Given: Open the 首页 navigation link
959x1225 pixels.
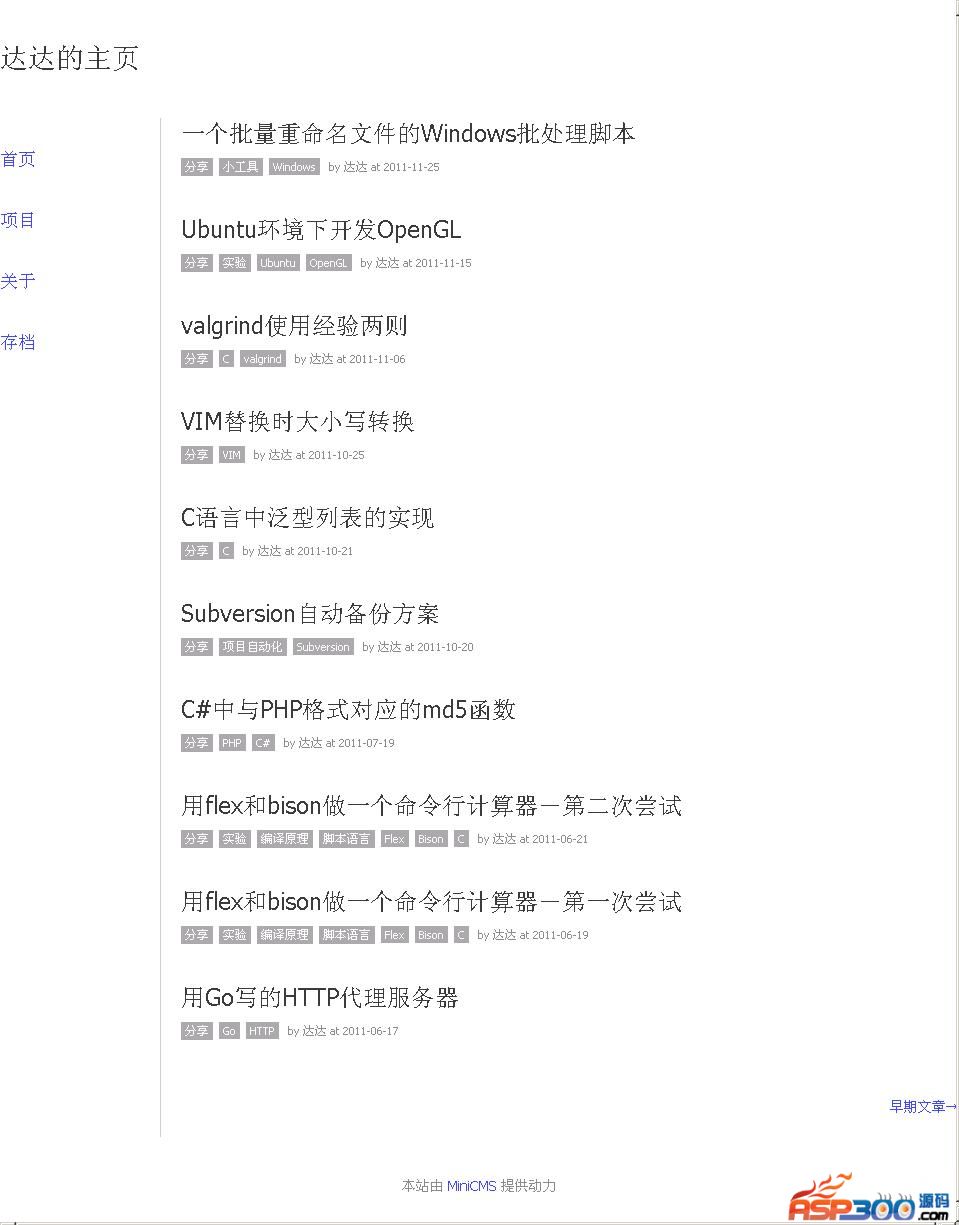Looking at the screenshot, I should pos(18,159).
